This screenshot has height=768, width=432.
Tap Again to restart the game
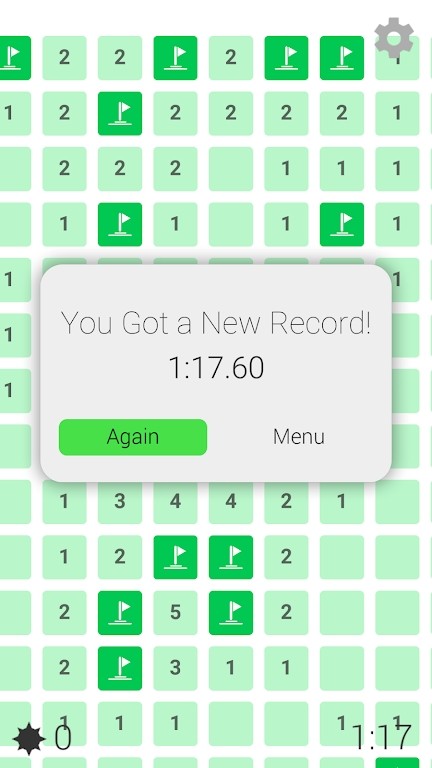coord(133,437)
